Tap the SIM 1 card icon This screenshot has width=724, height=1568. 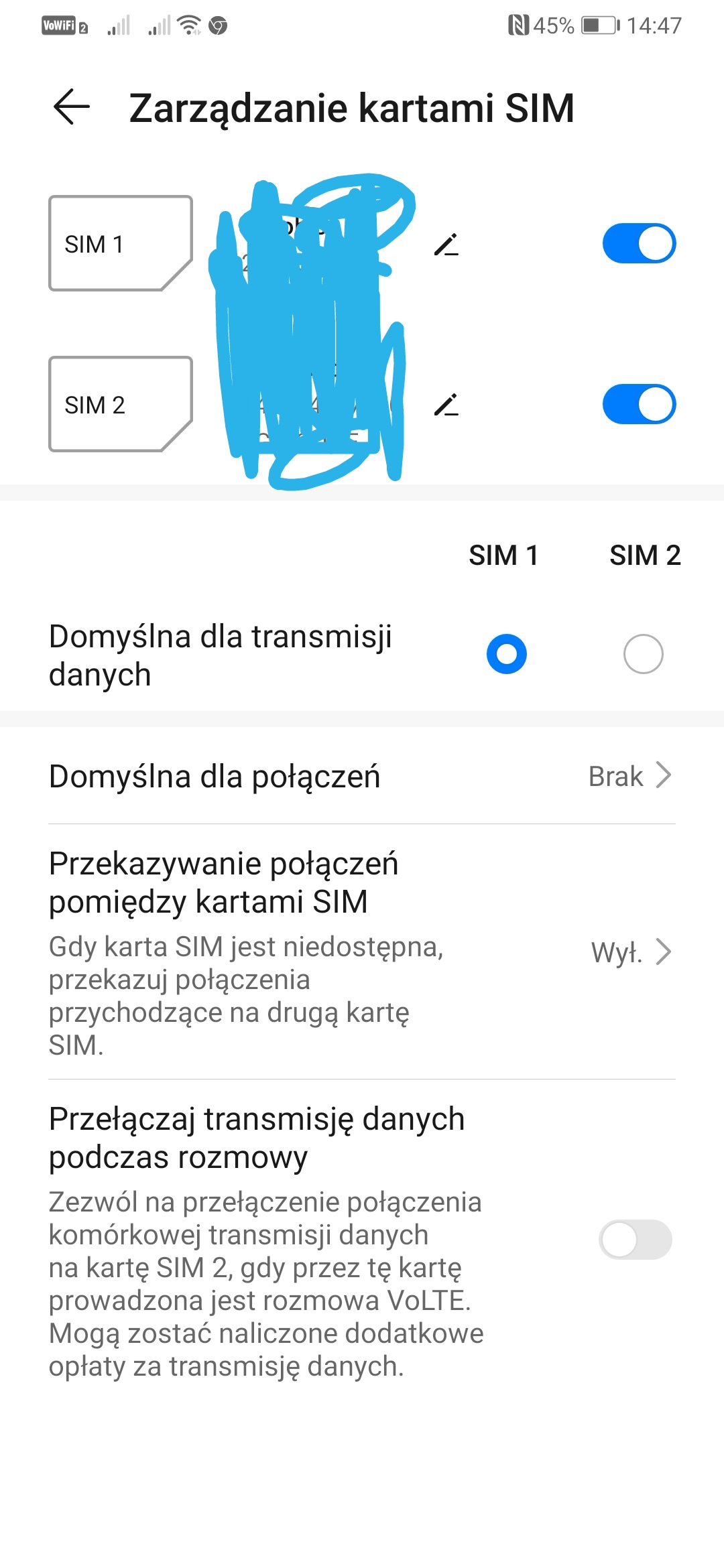(121, 244)
